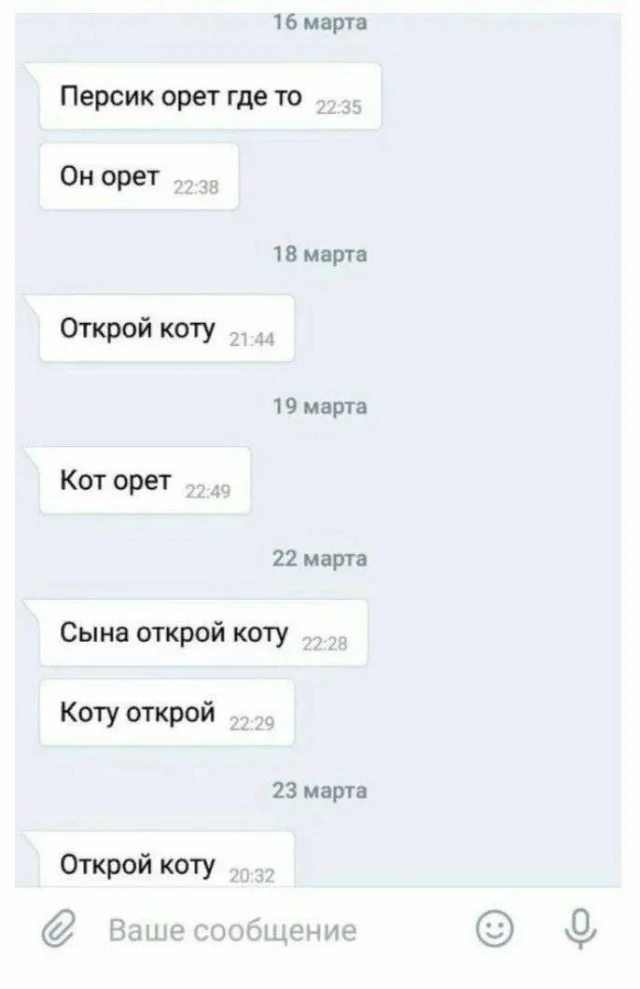Open the emoji picker
The height and width of the screenshot is (989, 640).
[495, 931]
